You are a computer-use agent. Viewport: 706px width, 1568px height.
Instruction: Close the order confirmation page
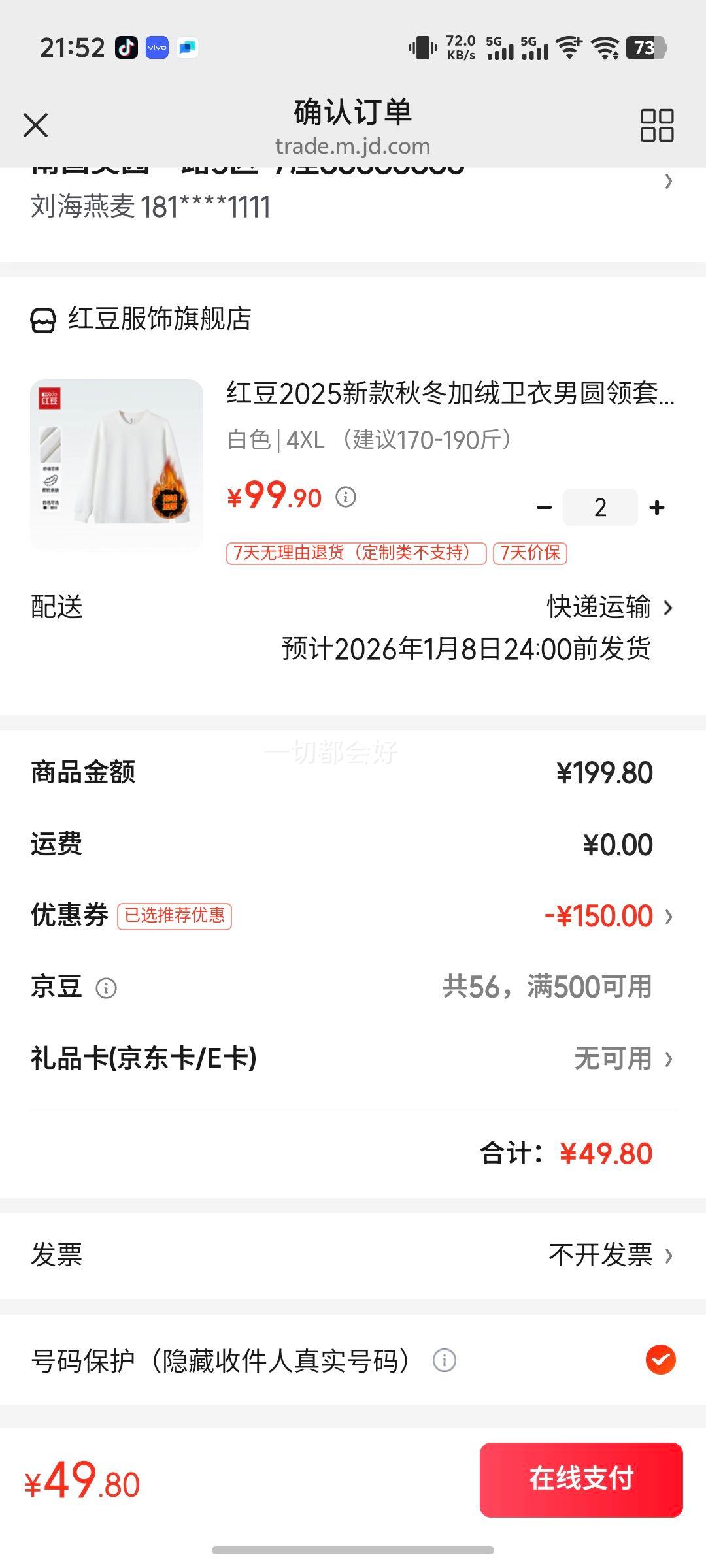click(x=36, y=125)
